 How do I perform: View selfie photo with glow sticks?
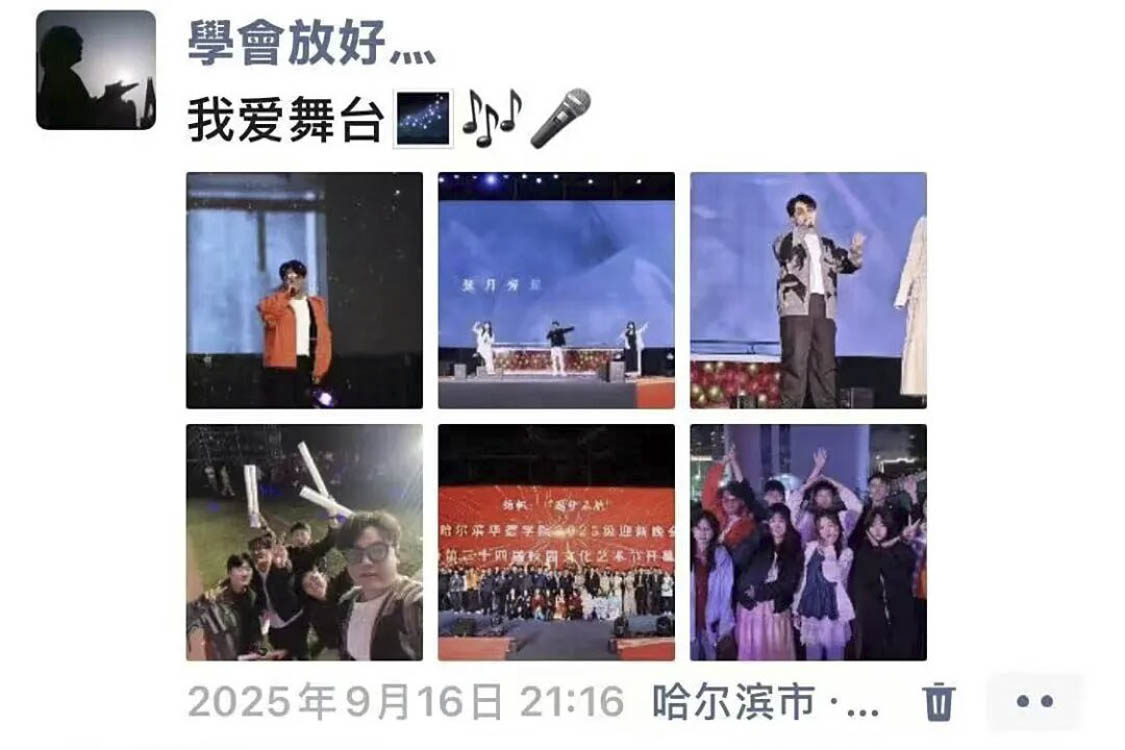click(x=304, y=542)
